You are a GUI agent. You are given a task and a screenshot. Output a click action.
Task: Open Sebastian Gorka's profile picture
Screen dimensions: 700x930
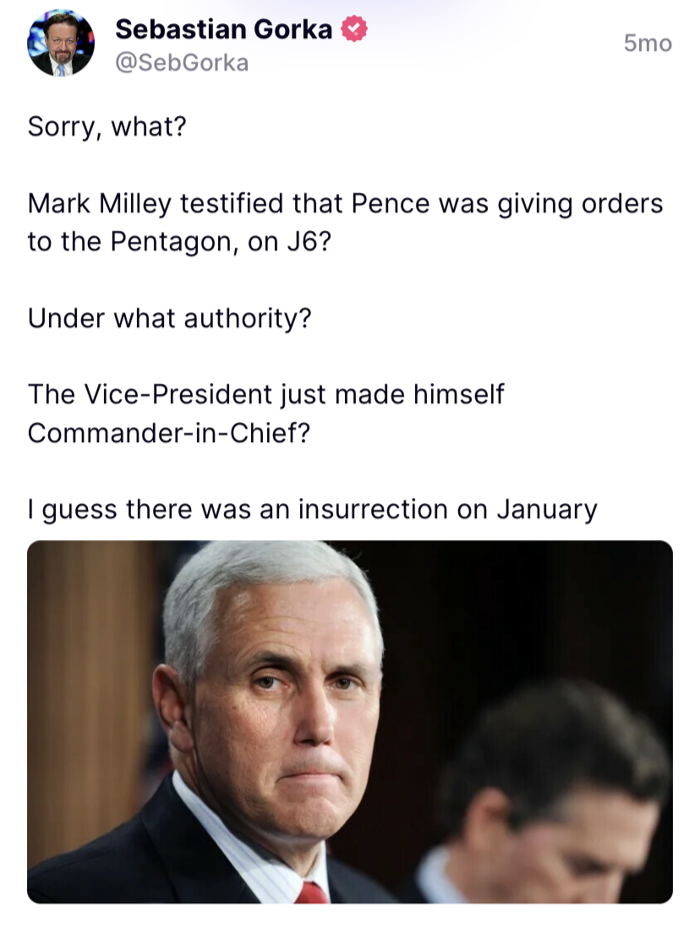tap(61, 43)
